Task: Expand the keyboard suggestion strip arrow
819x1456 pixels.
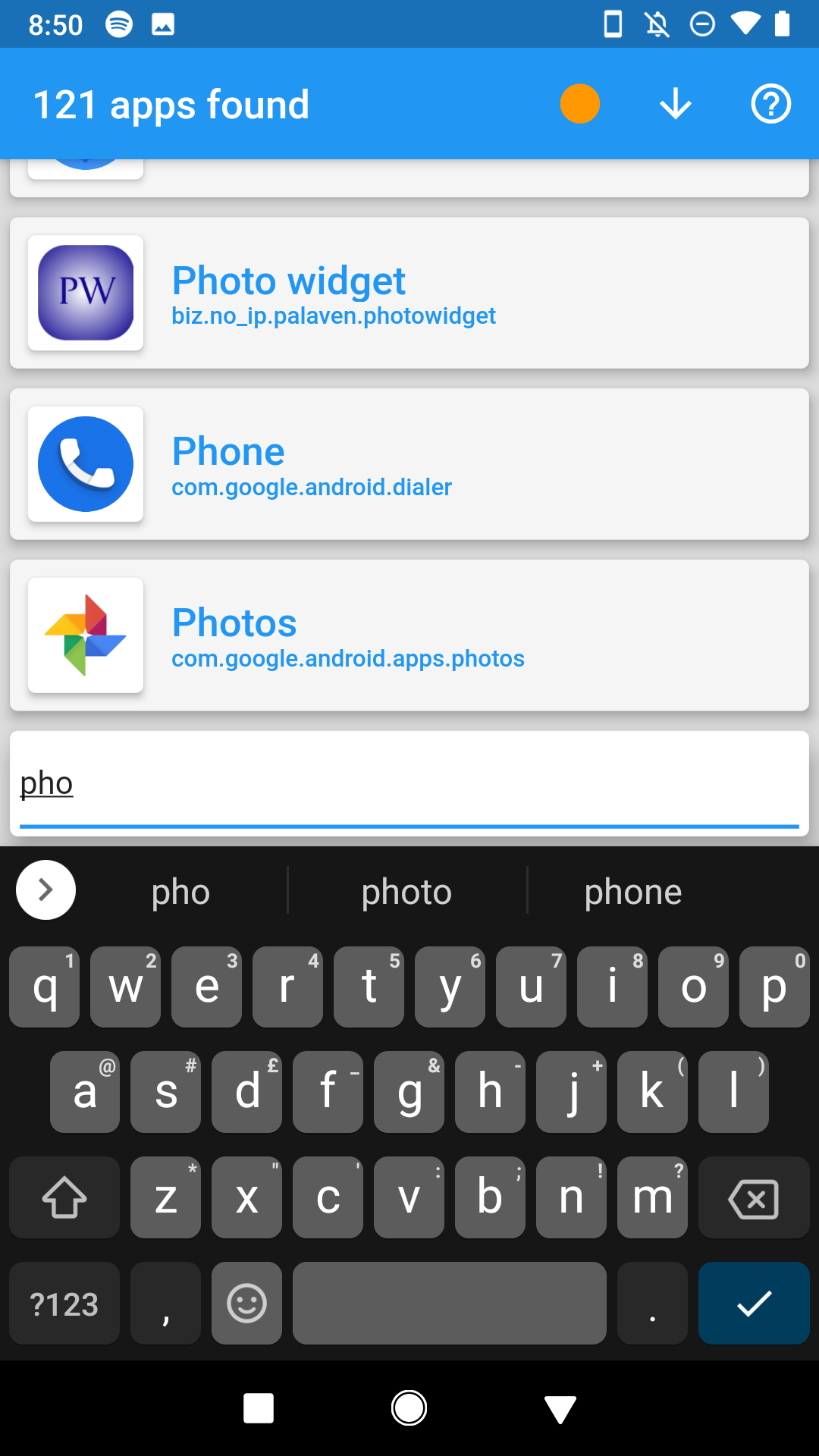Action: click(45, 890)
